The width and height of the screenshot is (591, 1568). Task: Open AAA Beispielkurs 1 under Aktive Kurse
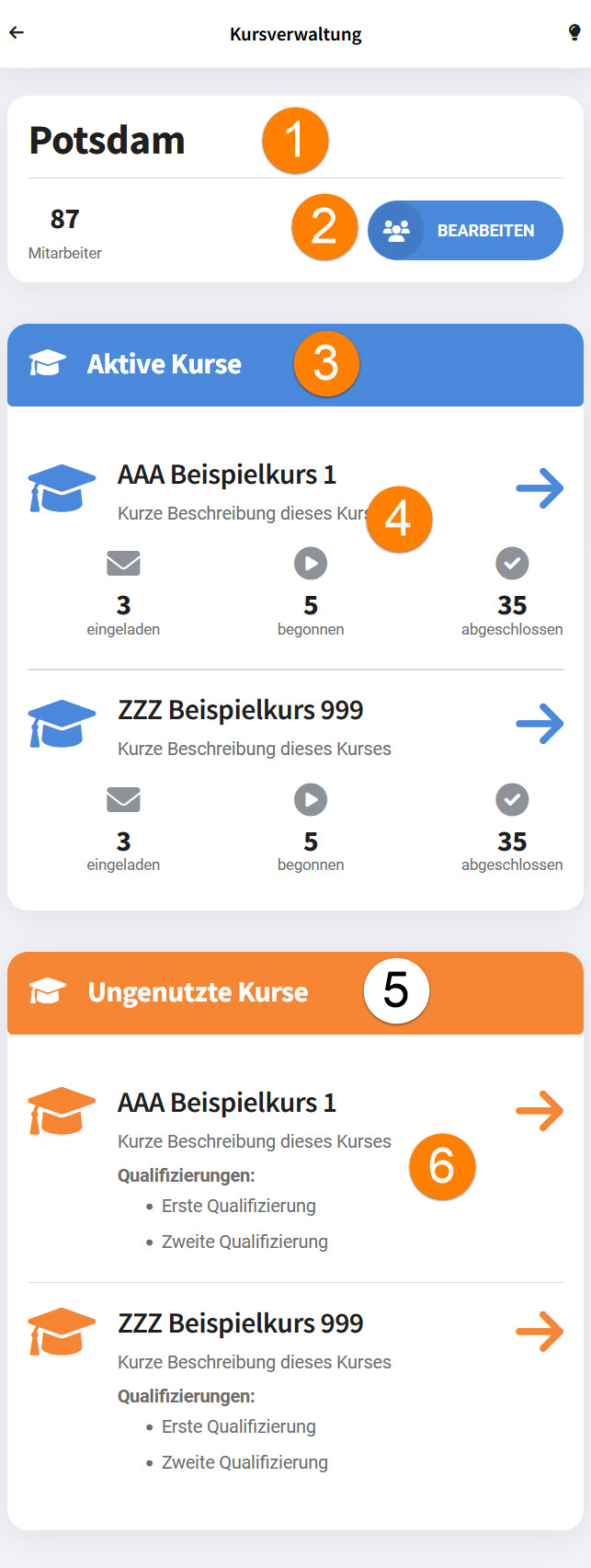click(540, 488)
